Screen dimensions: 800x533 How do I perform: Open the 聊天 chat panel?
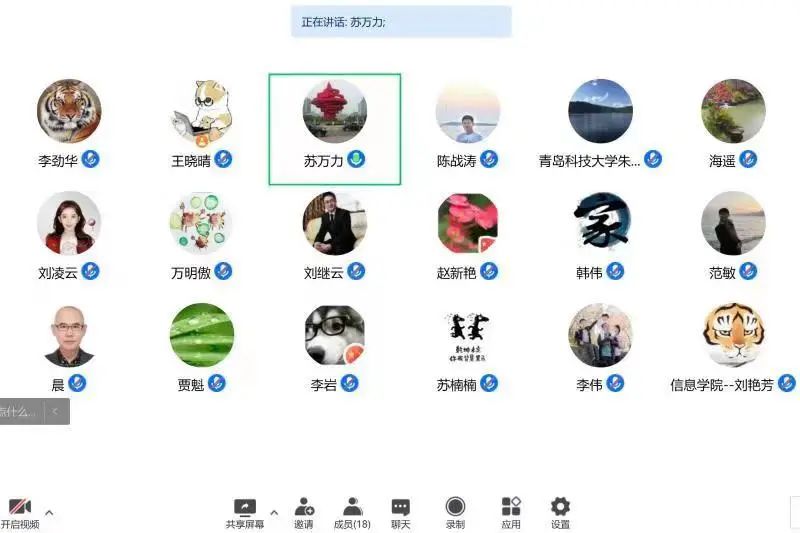click(x=400, y=512)
